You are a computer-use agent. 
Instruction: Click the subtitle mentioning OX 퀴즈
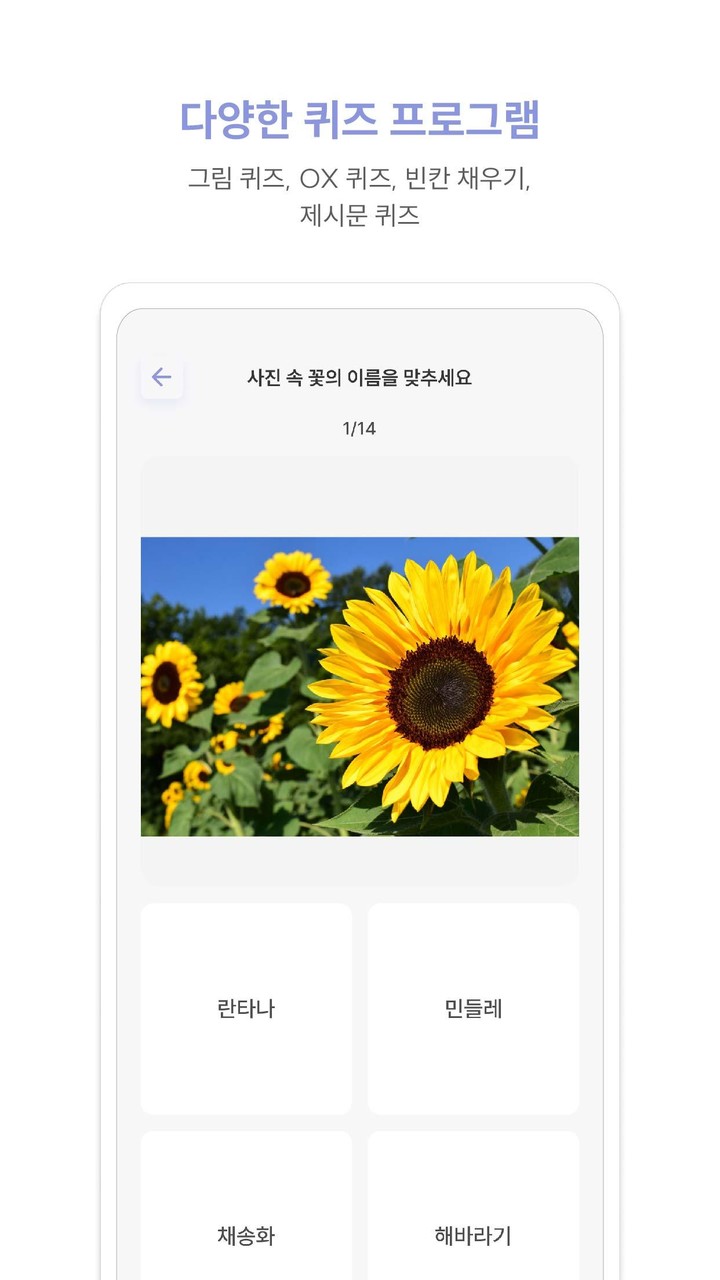pyautogui.click(x=360, y=198)
